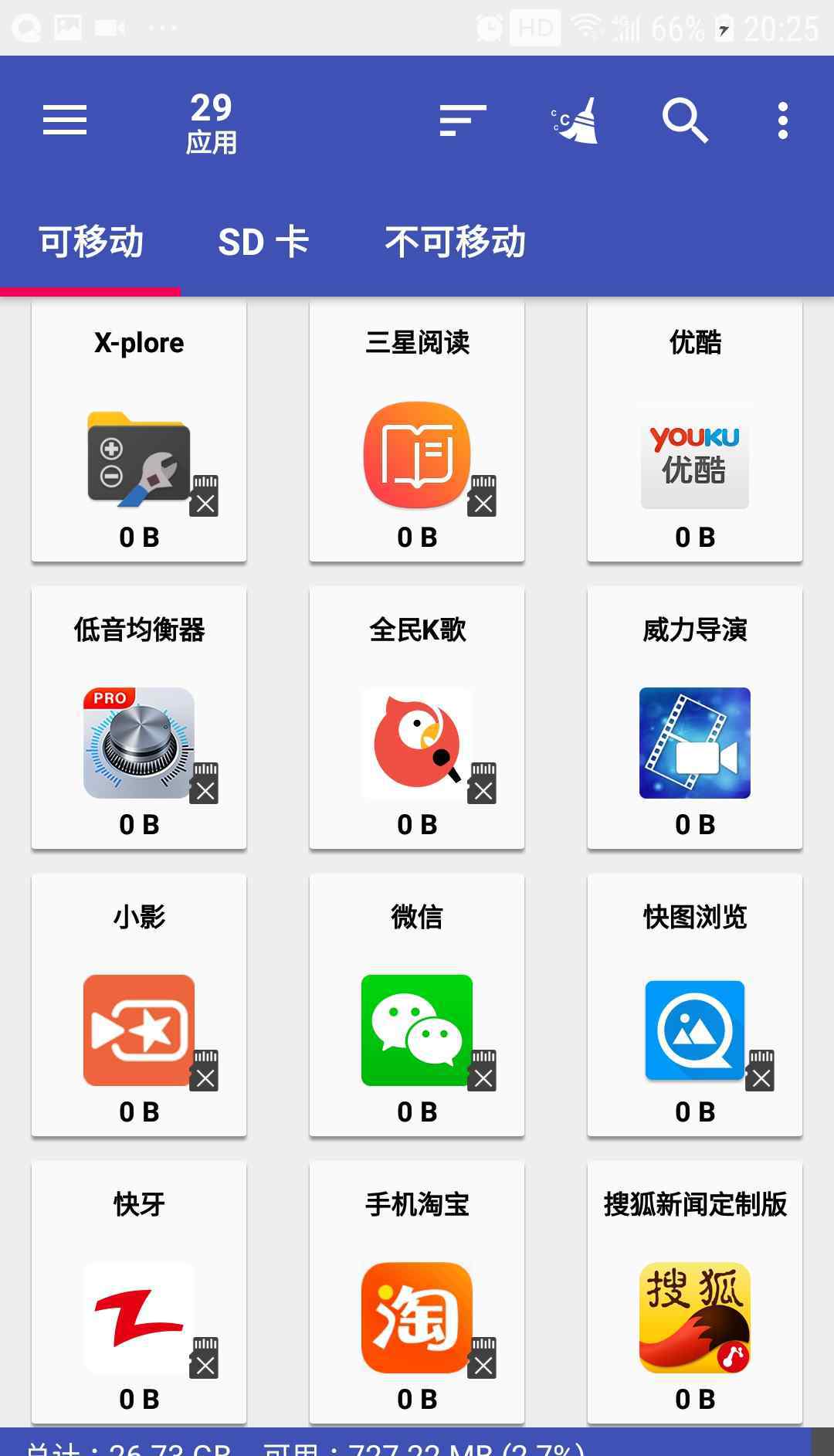This screenshot has width=834, height=1456.
Task: Select the 全民K歌 app card
Action: click(417, 718)
